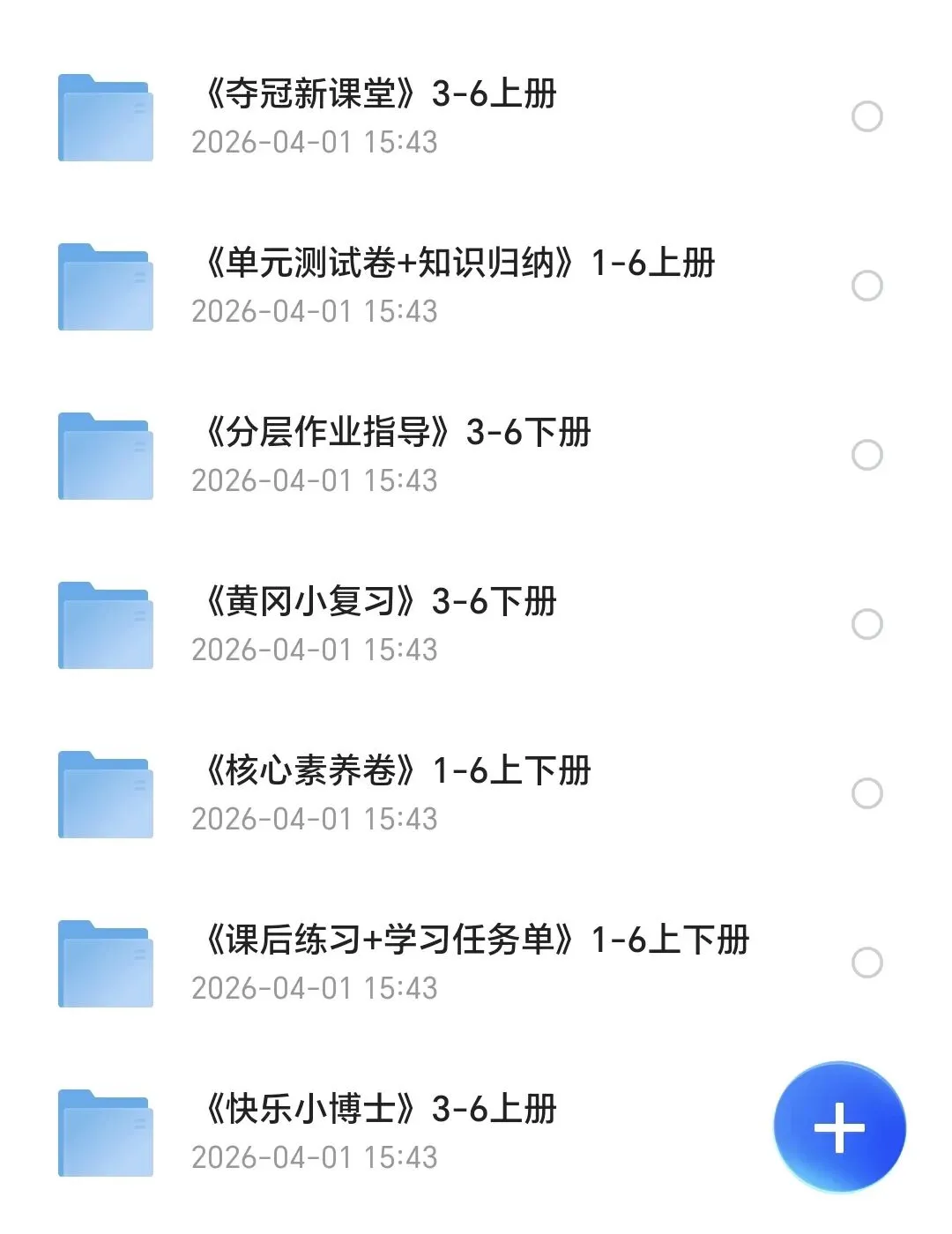Open the 《分层作业指导》3-6下册 folder
Image resolution: width=952 pixels, height=1234 pixels.
(x=397, y=433)
